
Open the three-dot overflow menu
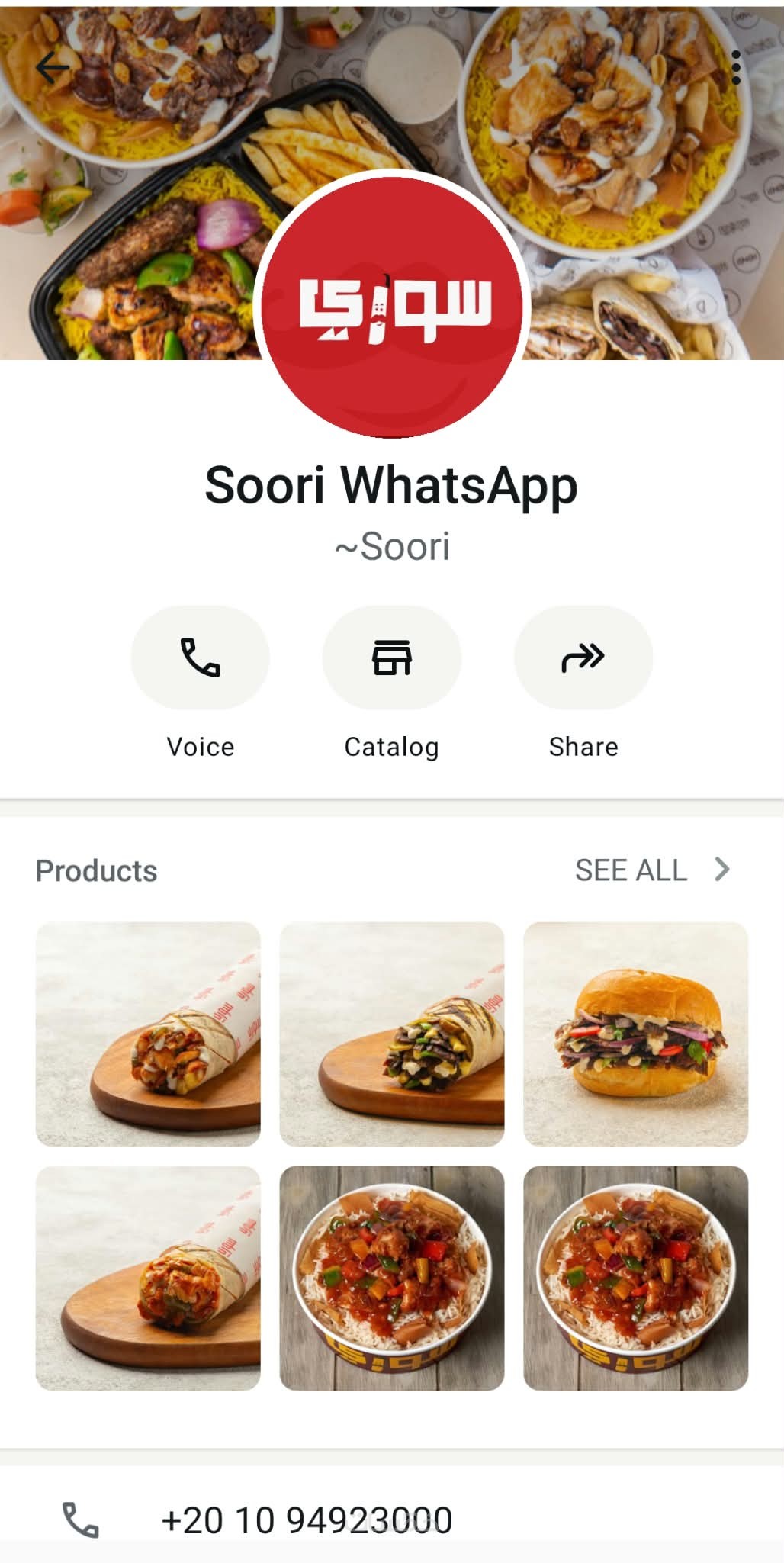click(735, 68)
